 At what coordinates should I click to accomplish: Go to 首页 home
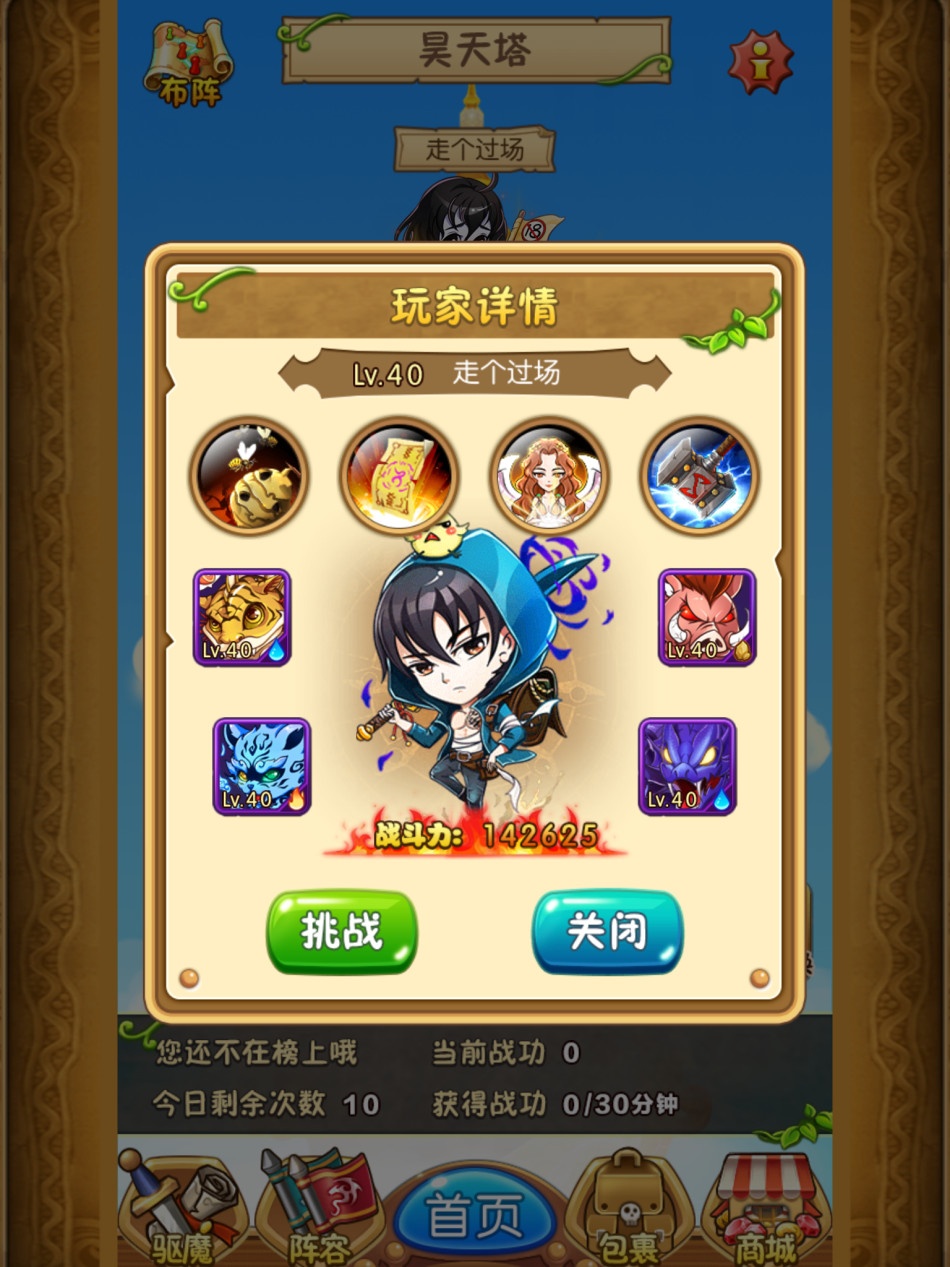[x=475, y=1216]
